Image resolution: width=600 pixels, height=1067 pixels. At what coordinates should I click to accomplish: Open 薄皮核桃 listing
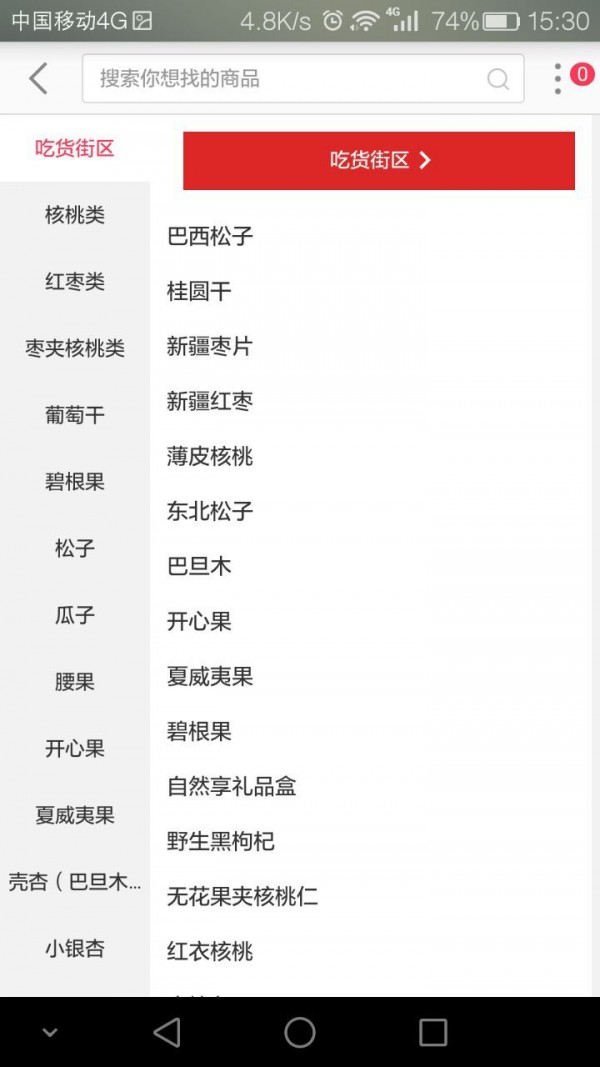[x=210, y=456]
